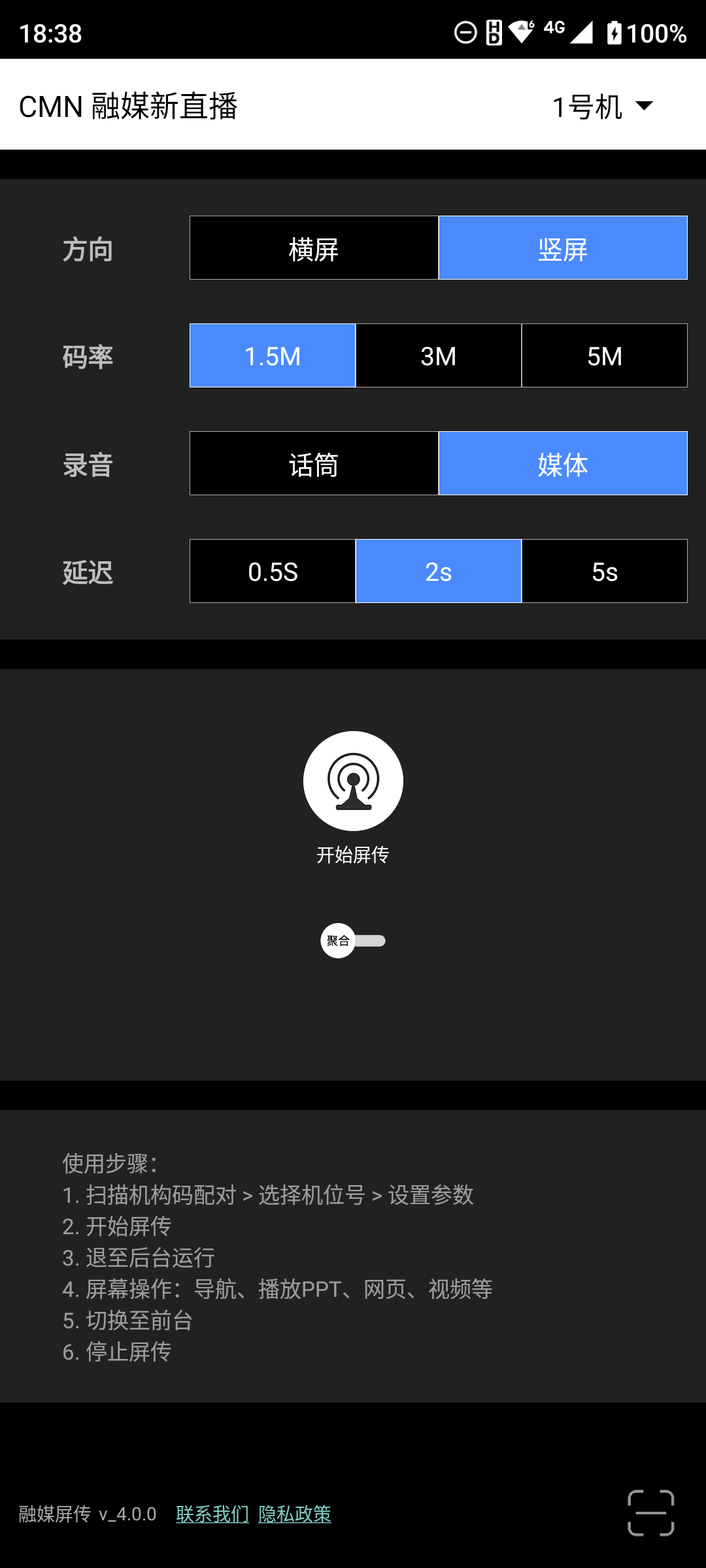Set bitrate to 3M

(x=438, y=356)
